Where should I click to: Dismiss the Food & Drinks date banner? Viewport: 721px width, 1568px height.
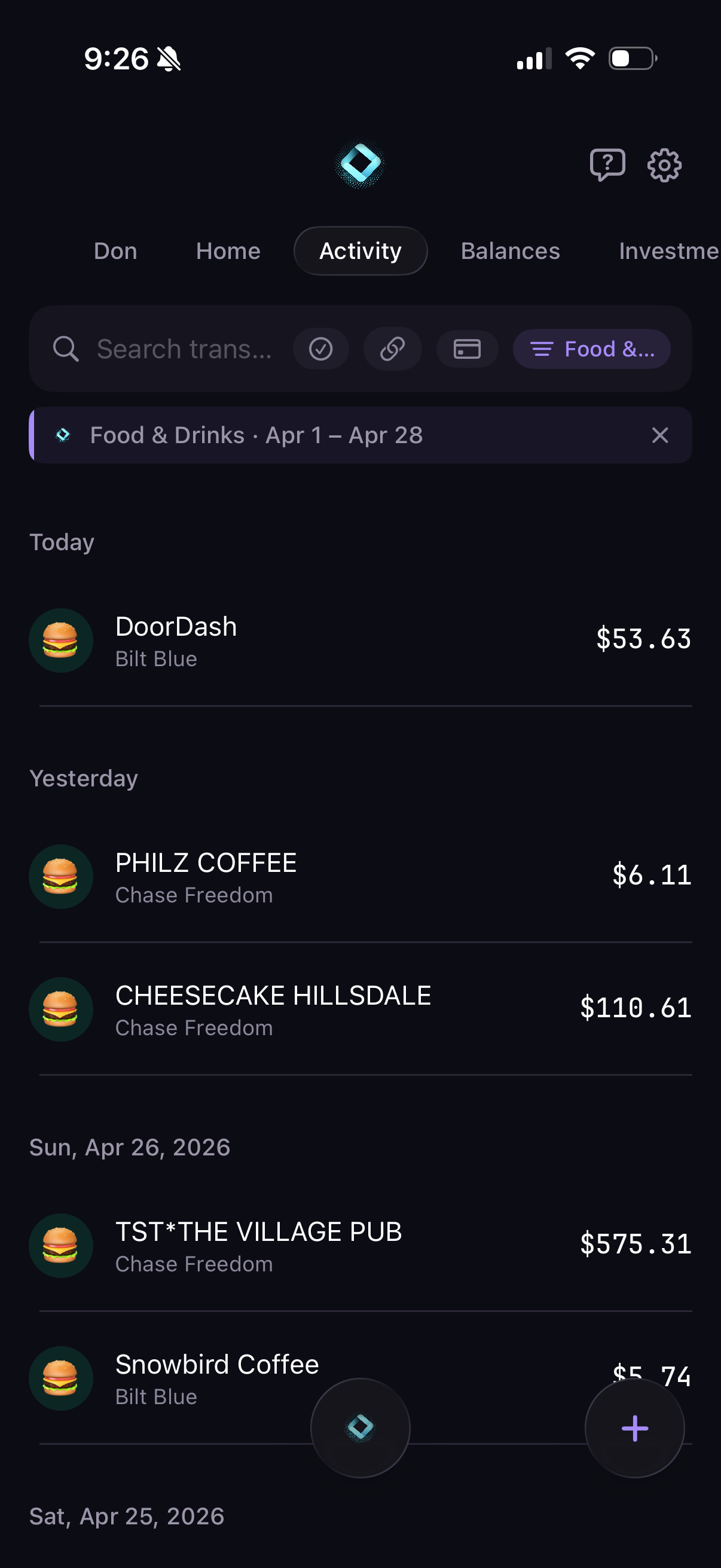click(x=659, y=435)
